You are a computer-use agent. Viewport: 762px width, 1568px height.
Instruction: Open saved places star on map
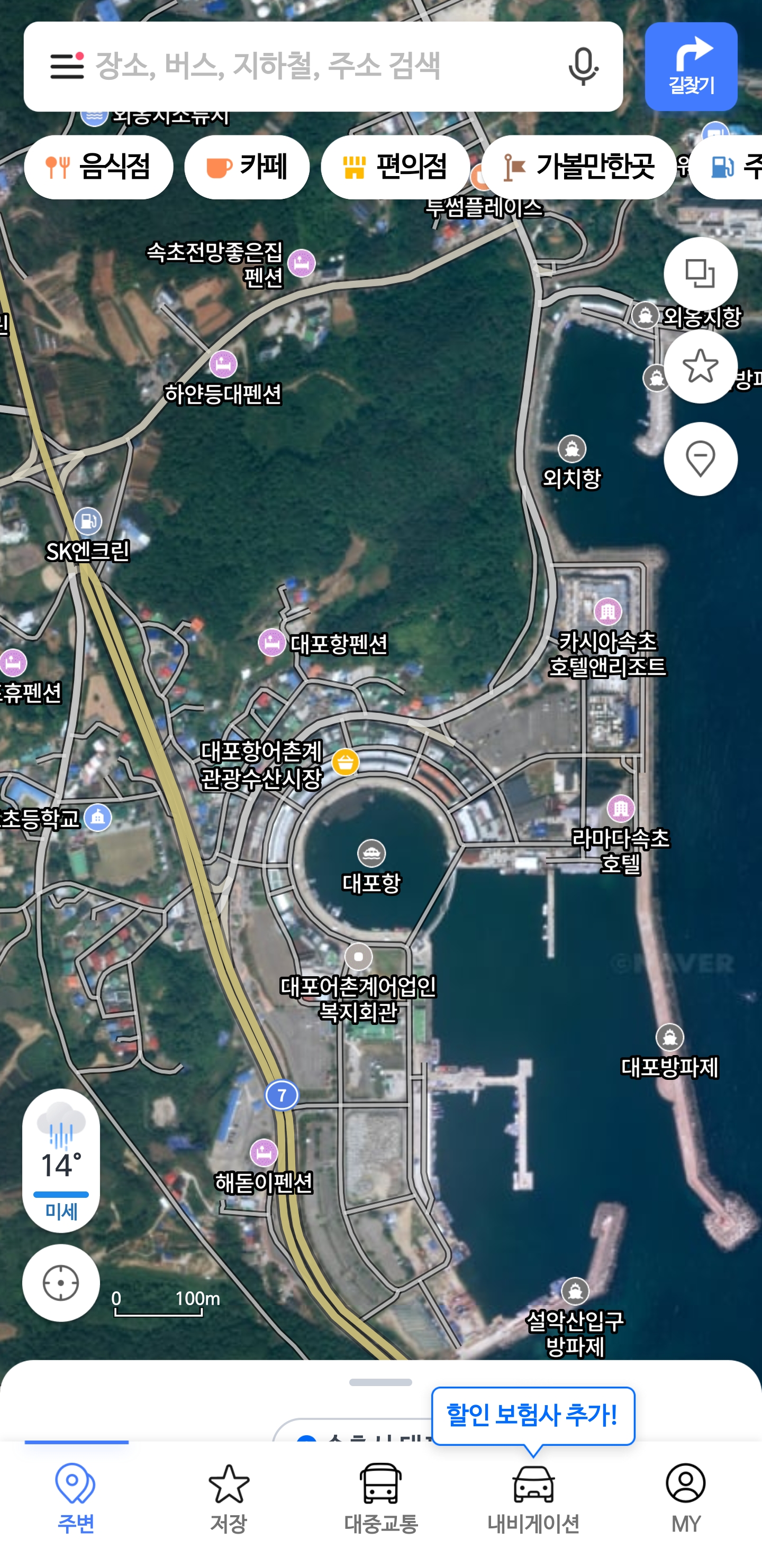pos(700,366)
